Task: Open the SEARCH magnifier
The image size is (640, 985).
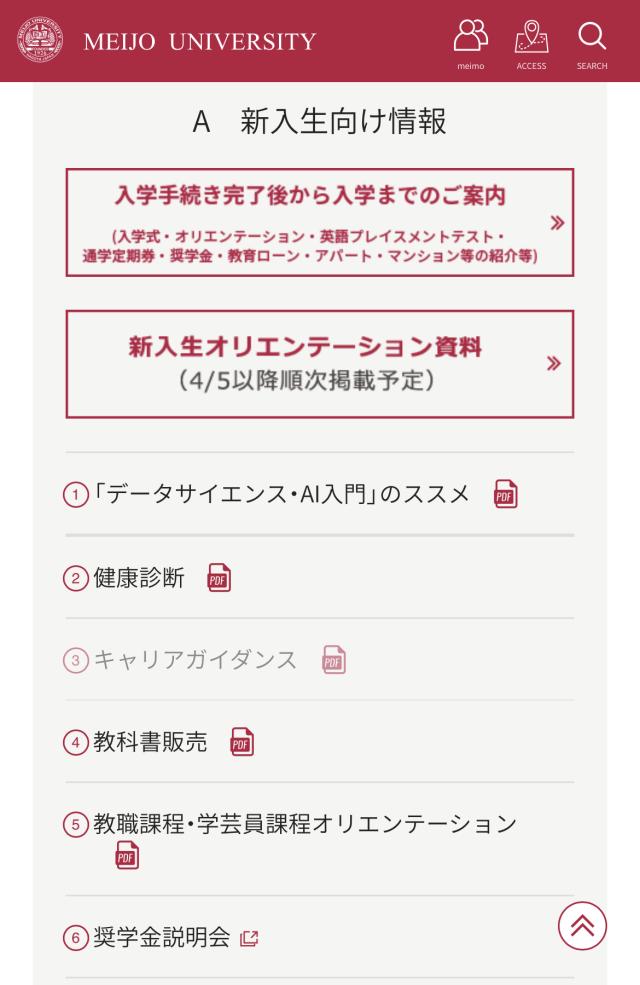Action: 592,42
